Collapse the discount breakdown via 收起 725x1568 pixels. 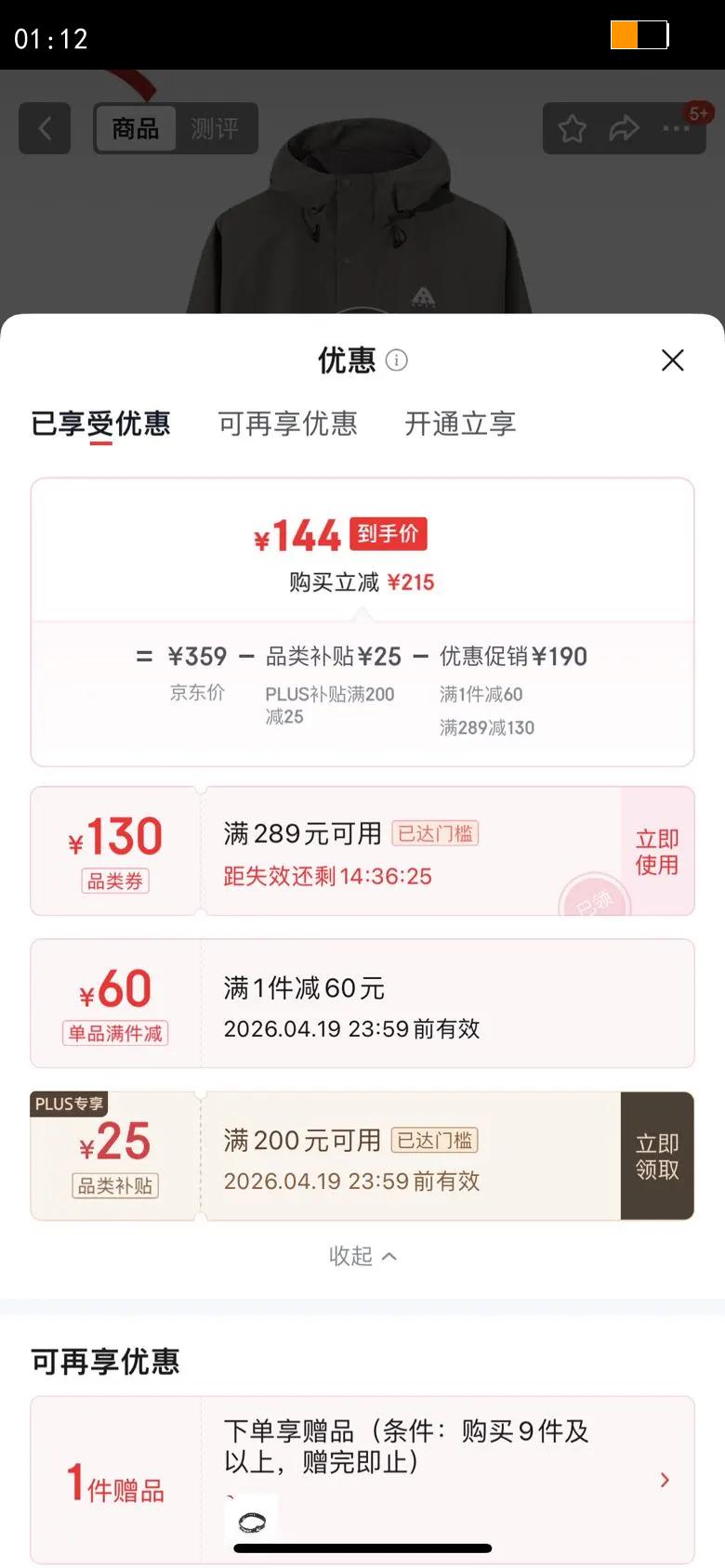point(362,1256)
